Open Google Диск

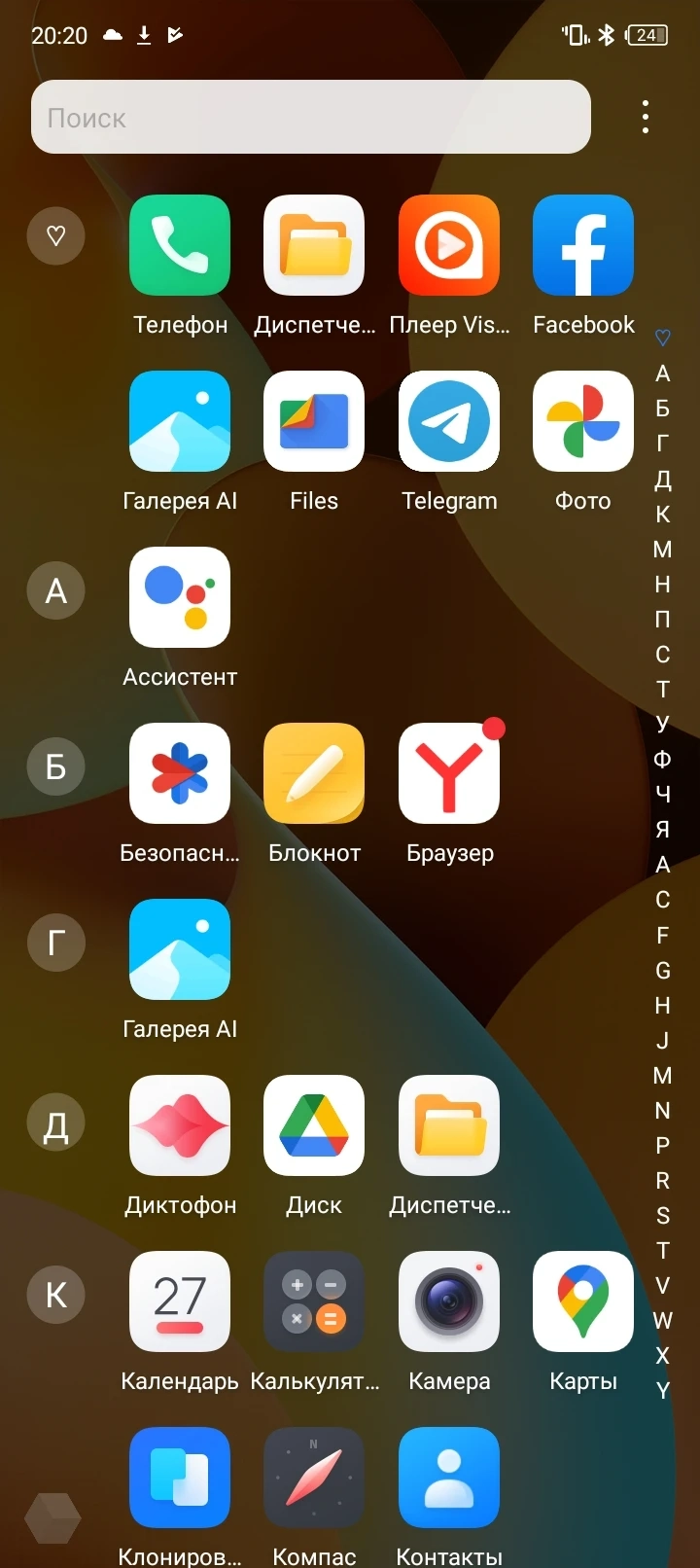pos(314,1125)
